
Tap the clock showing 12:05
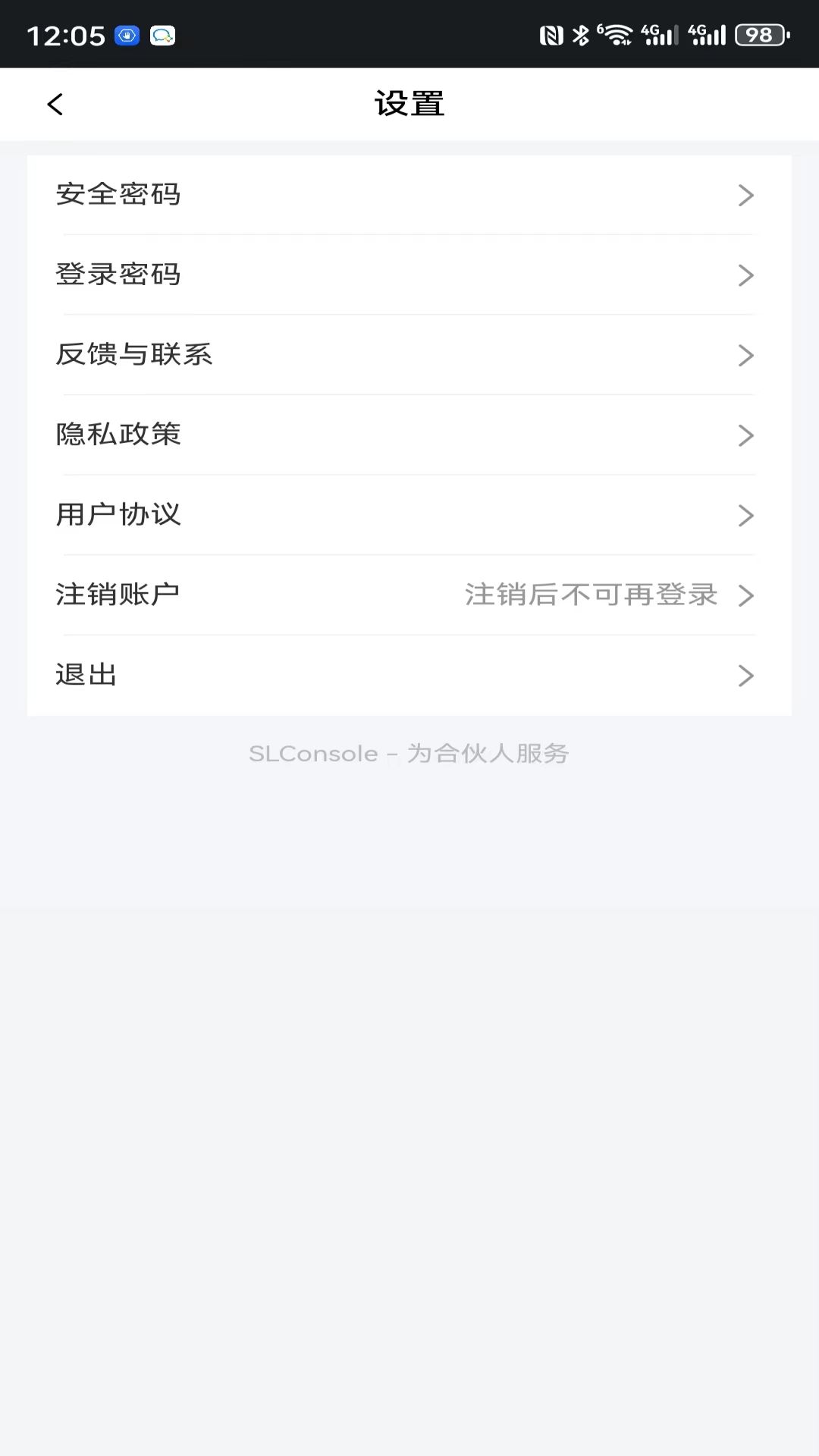pos(68,35)
